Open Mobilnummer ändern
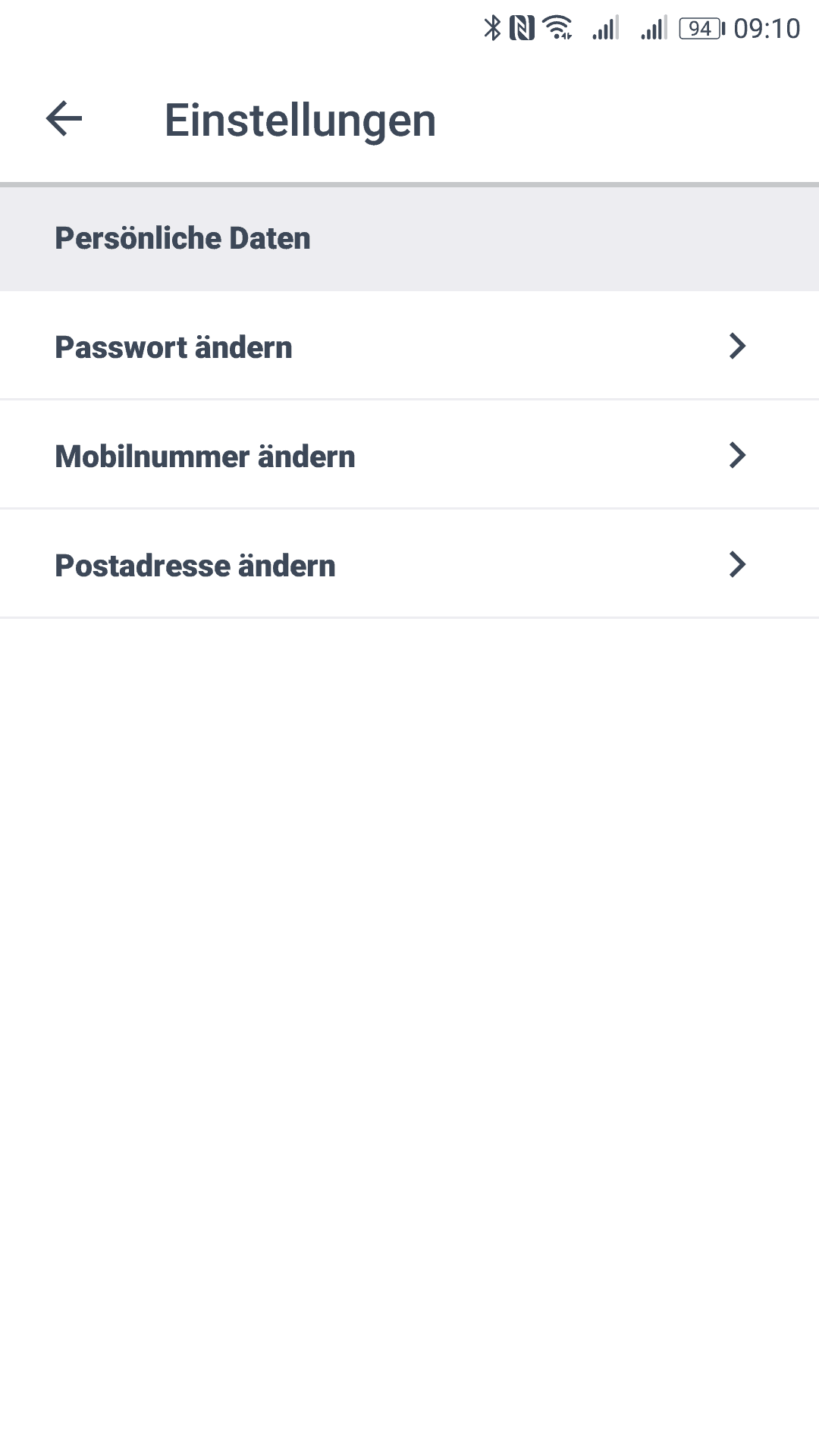 (409, 455)
